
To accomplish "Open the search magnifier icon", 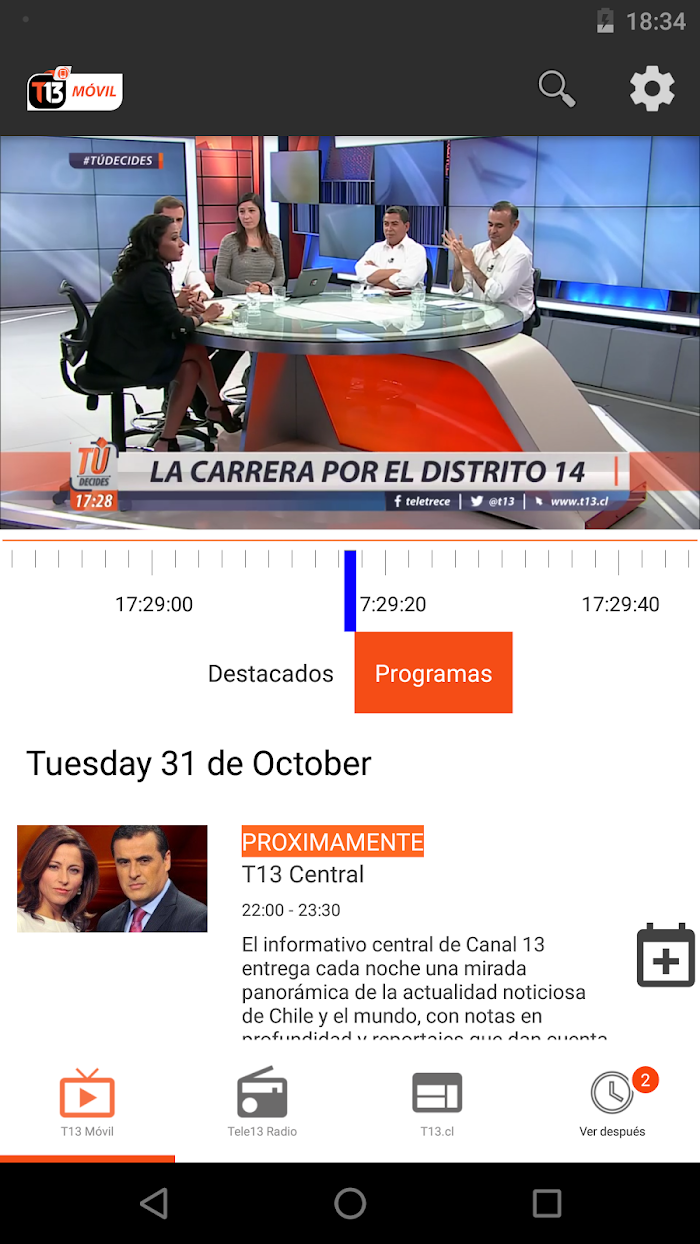I will coord(557,89).
